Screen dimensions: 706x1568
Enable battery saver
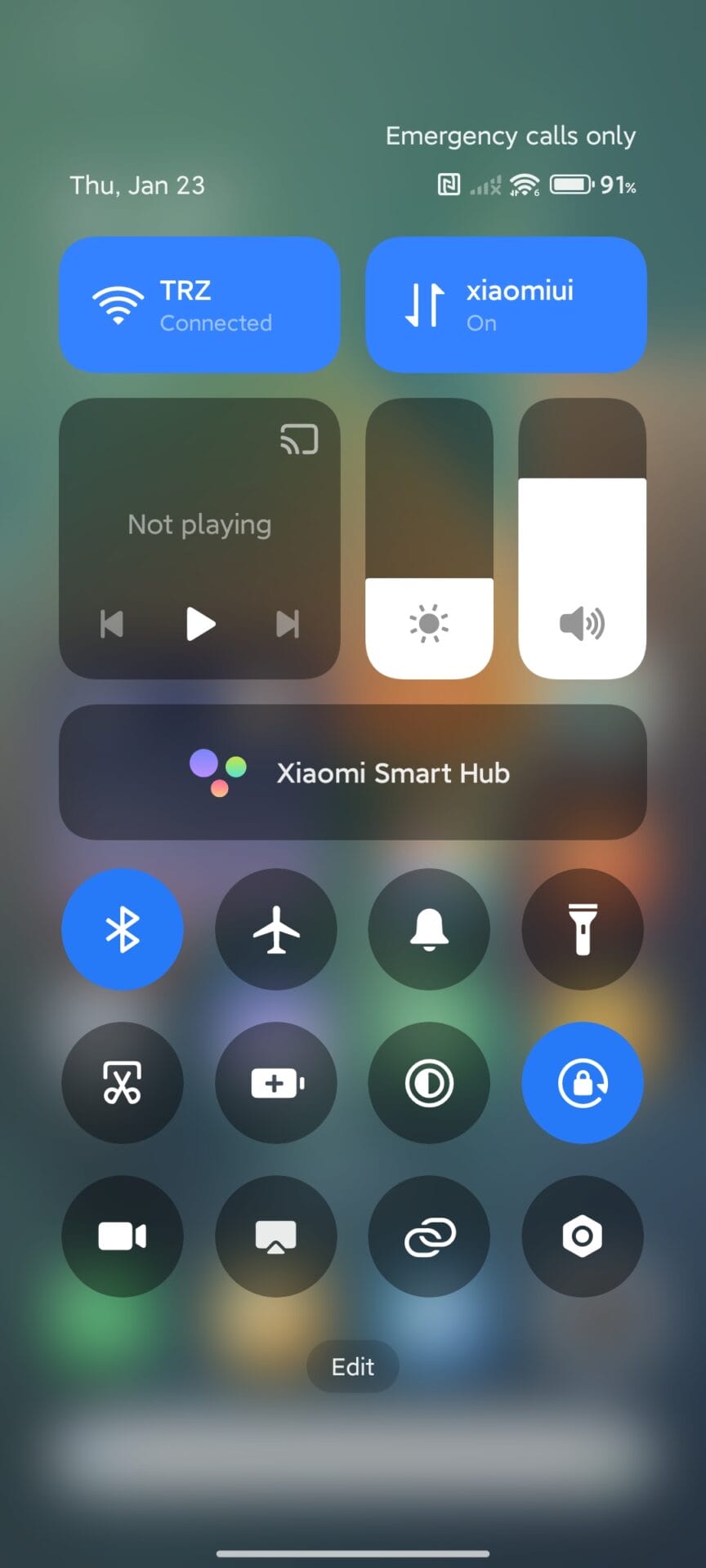coord(276,1083)
